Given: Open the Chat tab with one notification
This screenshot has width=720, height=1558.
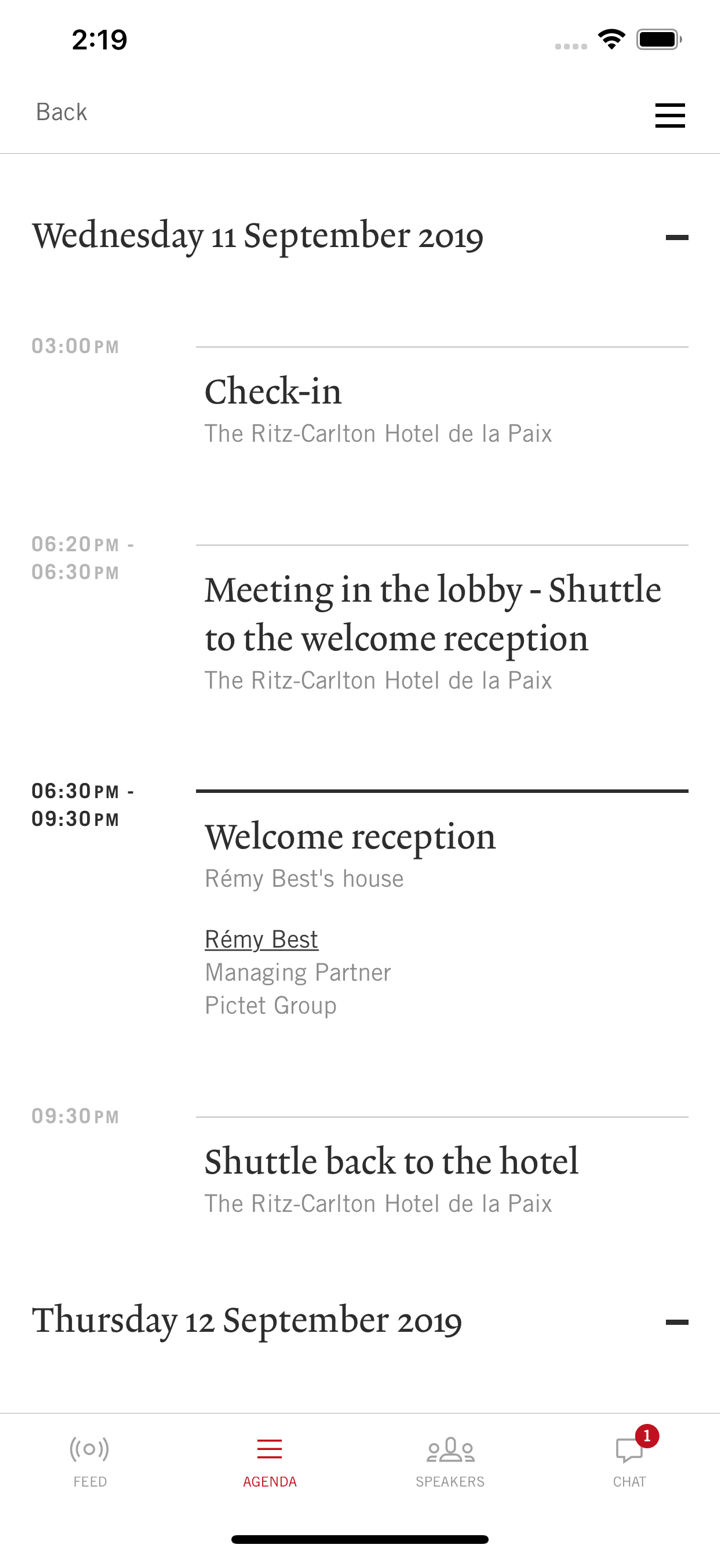Looking at the screenshot, I should point(630,1461).
